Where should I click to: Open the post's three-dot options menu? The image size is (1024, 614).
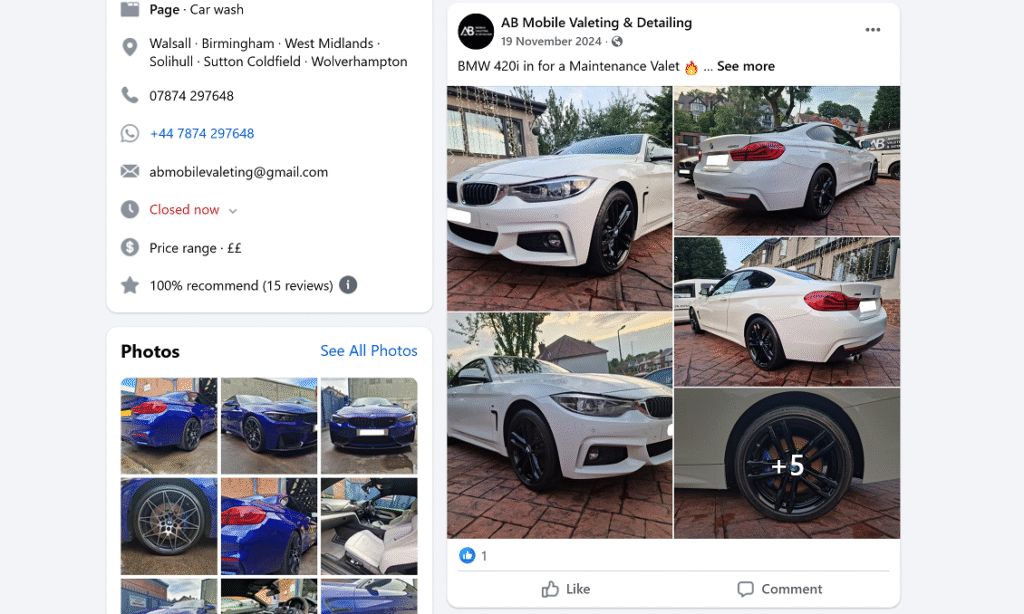coord(873,30)
